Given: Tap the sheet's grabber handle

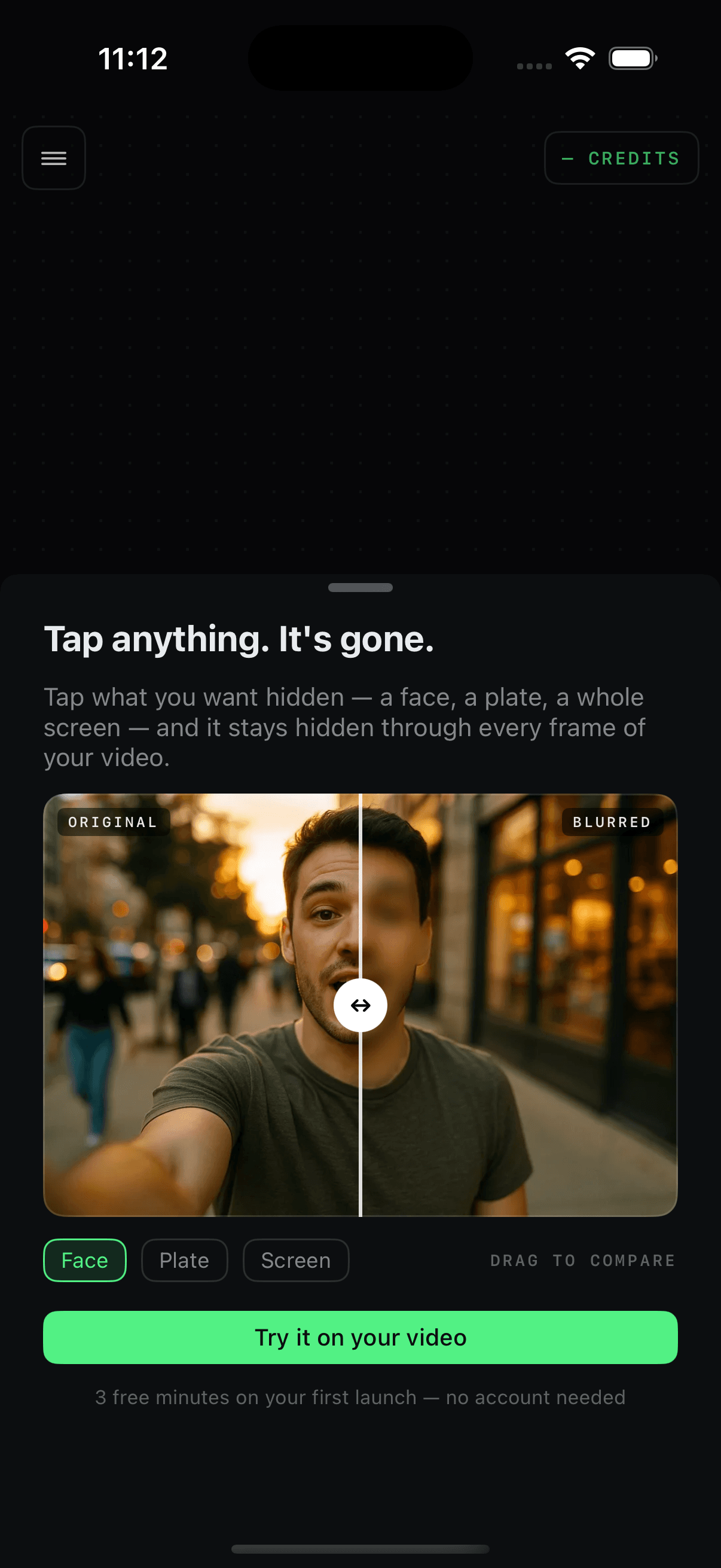Looking at the screenshot, I should click(360, 587).
